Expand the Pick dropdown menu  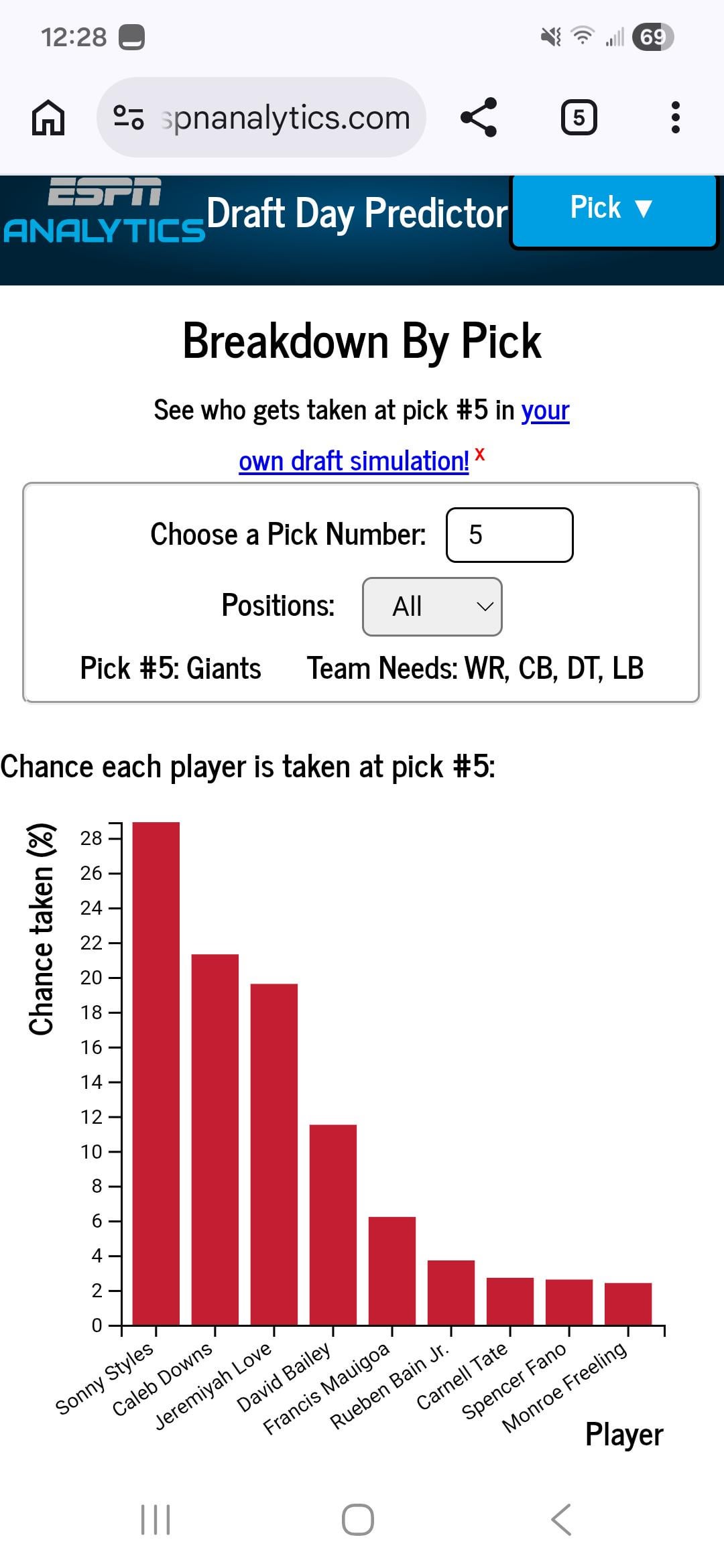click(x=613, y=210)
